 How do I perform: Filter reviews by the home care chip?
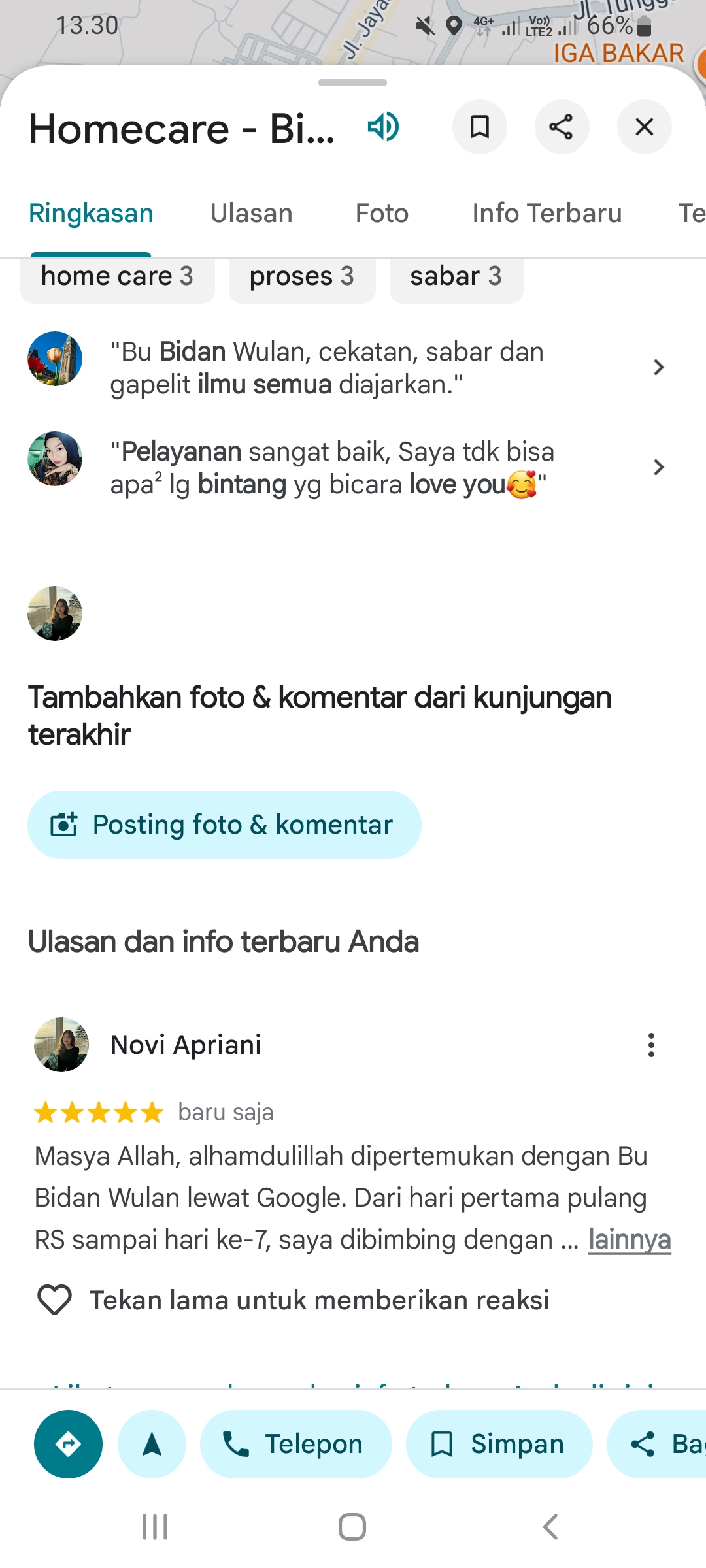(x=117, y=277)
